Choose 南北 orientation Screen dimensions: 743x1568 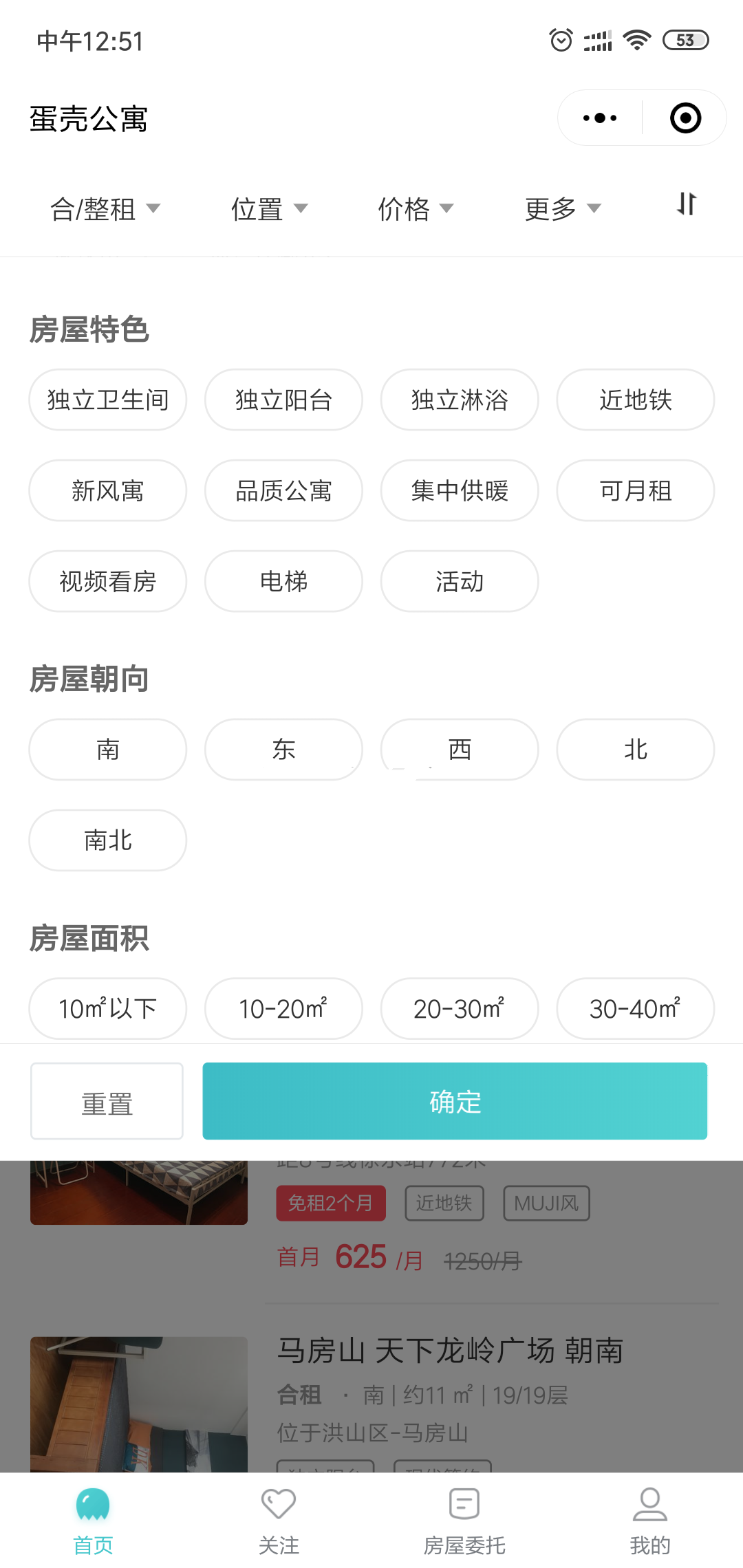click(108, 840)
